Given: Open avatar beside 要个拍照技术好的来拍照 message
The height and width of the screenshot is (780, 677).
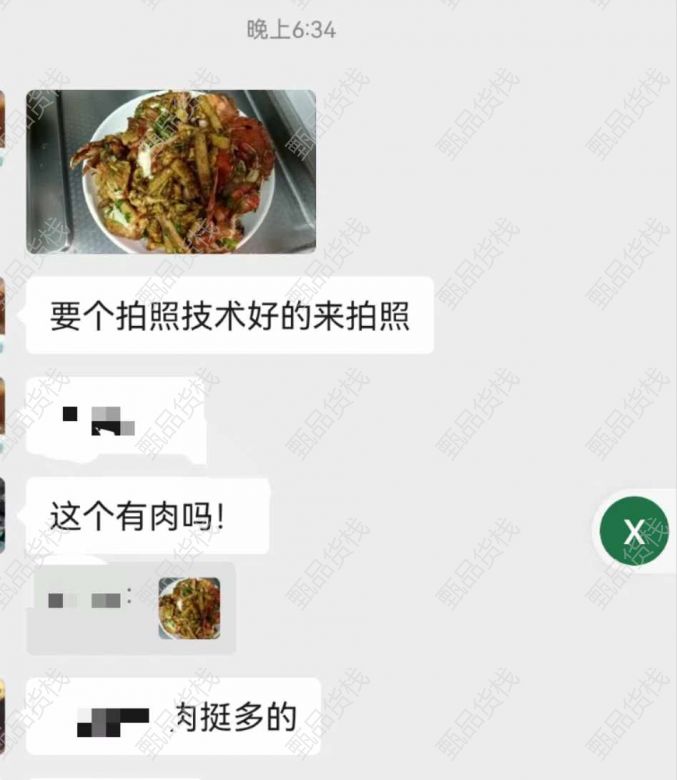Looking at the screenshot, I should (3, 314).
